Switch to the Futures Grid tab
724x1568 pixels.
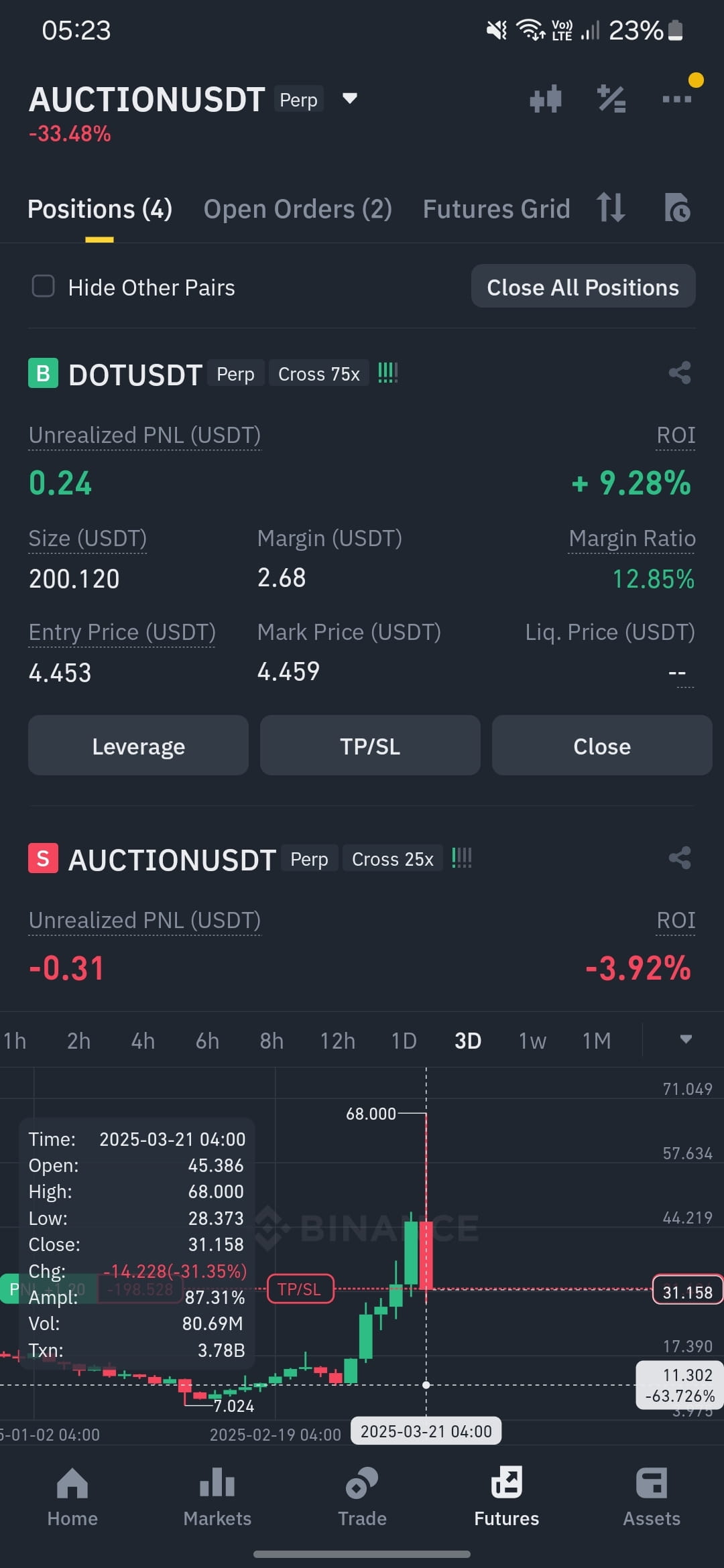pos(496,209)
